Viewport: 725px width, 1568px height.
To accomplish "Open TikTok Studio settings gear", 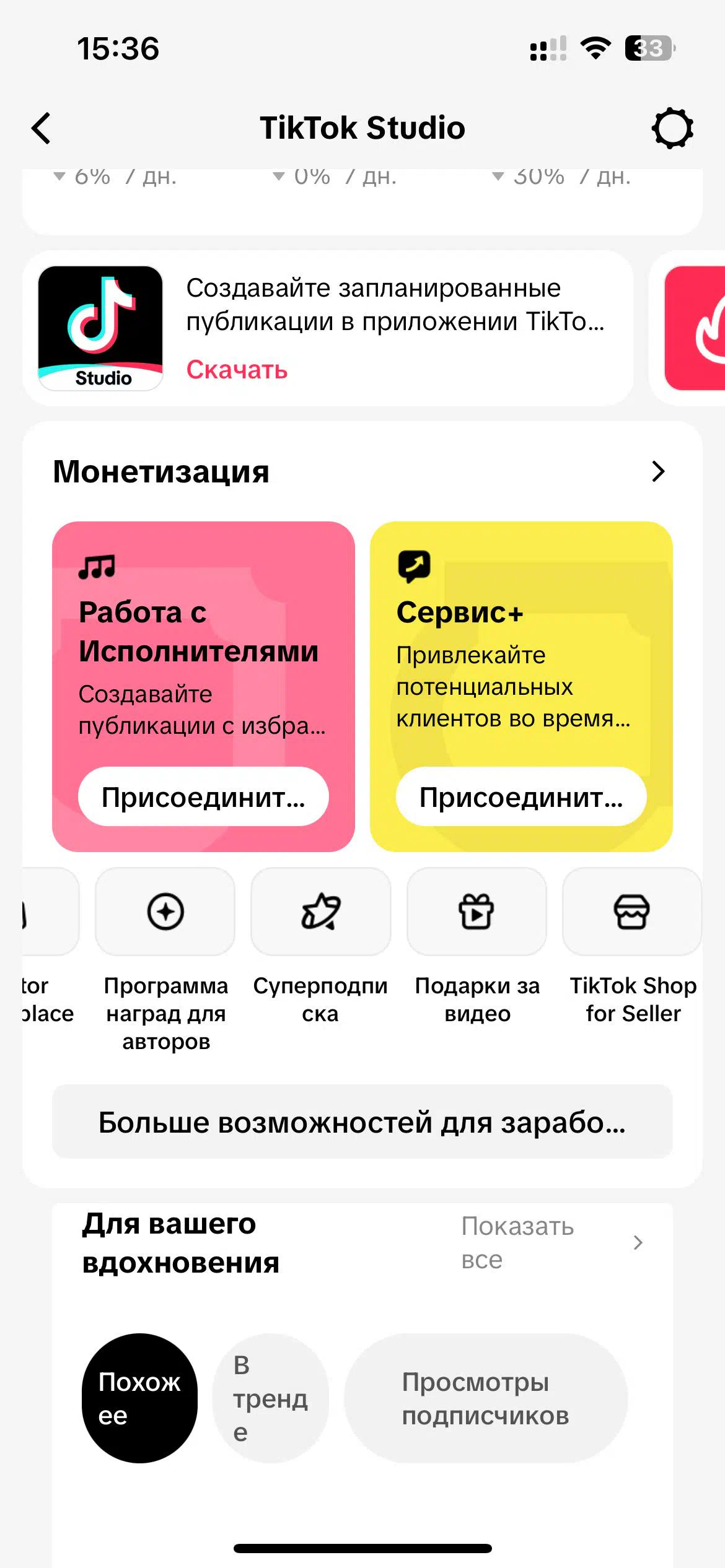I will click(672, 128).
